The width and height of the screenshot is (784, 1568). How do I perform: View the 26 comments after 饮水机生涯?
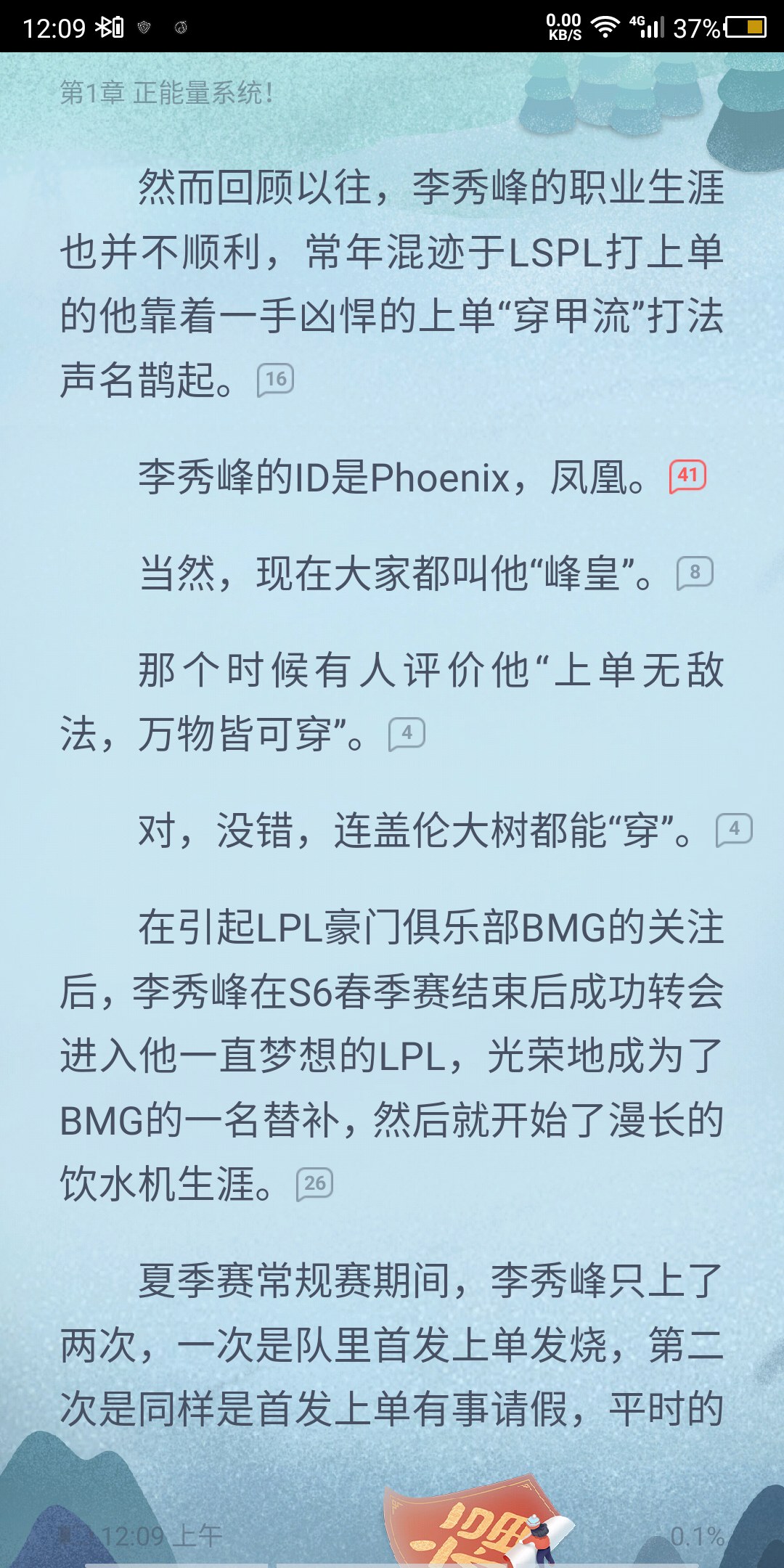click(314, 1184)
